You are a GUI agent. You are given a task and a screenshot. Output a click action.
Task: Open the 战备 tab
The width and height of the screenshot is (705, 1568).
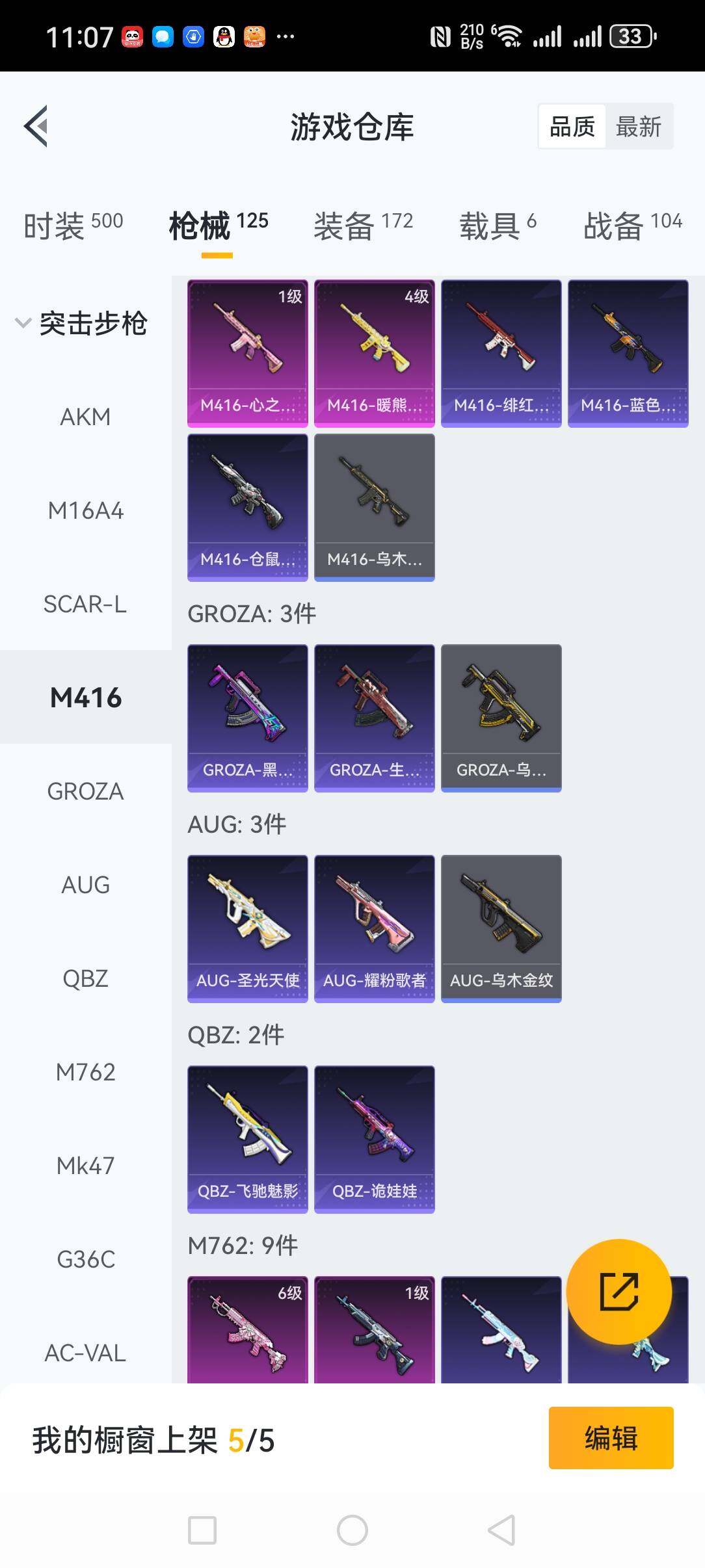[632, 226]
